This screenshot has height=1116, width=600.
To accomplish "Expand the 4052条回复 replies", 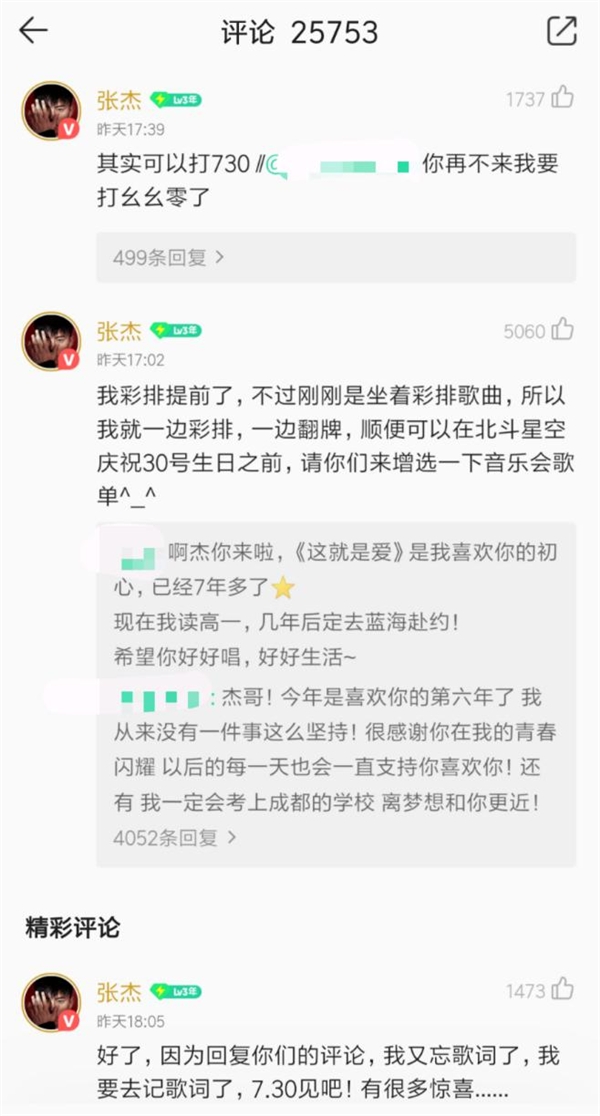I will (x=175, y=836).
